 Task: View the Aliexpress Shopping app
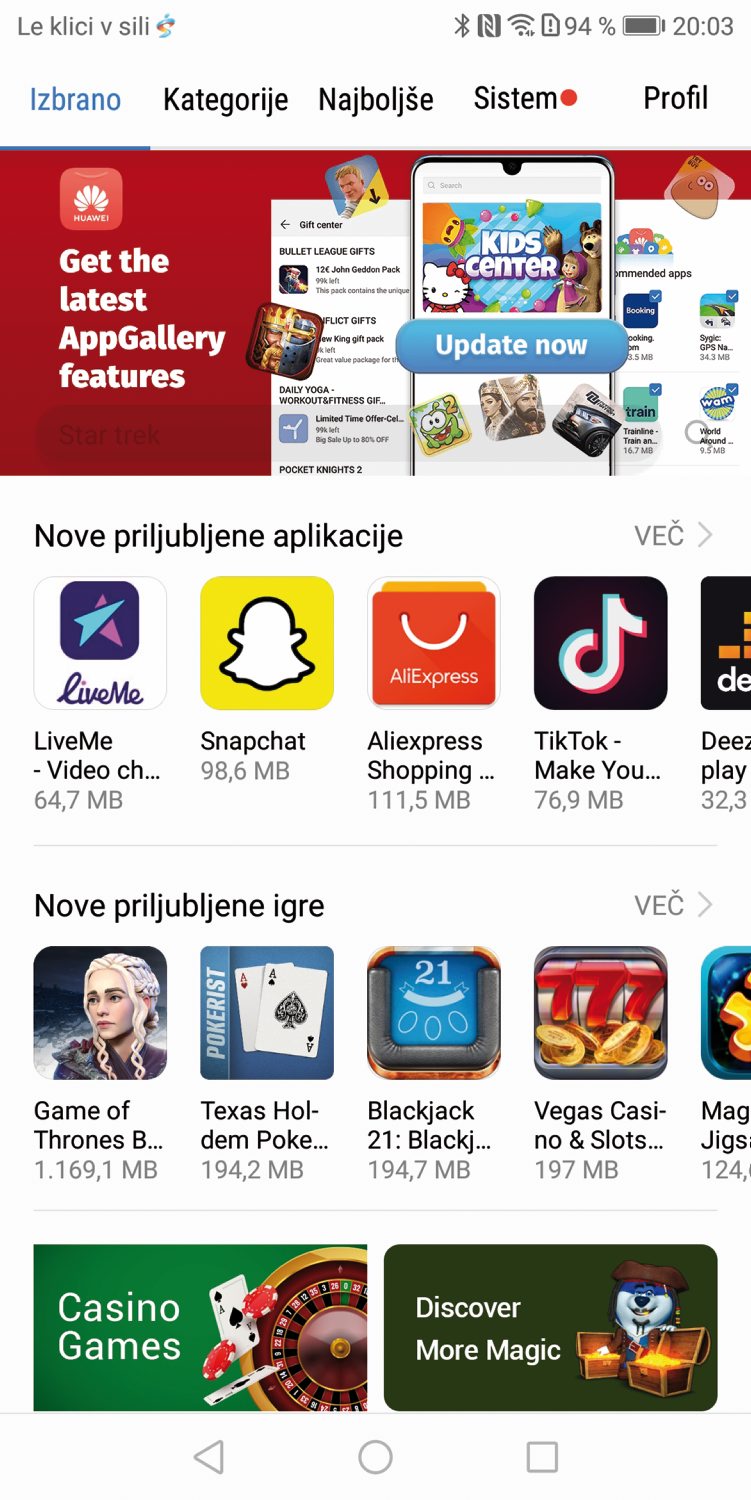pos(434,643)
